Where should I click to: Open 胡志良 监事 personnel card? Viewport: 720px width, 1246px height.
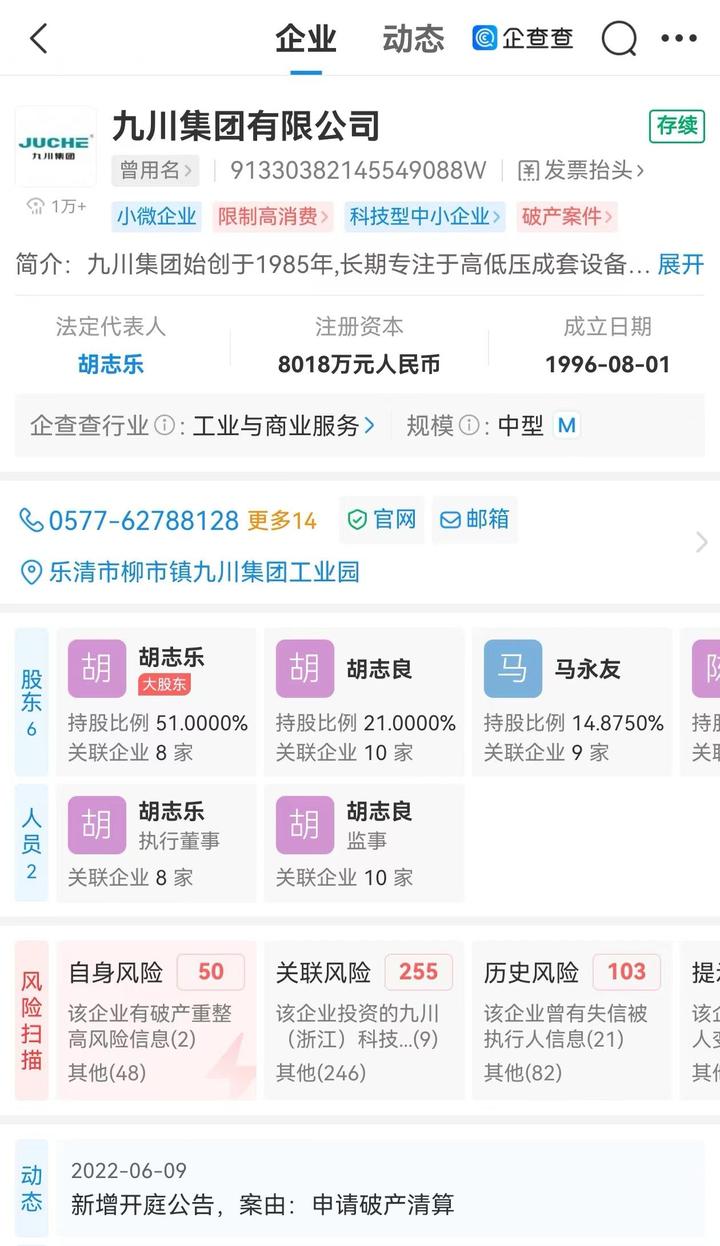[x=364, y=842]
